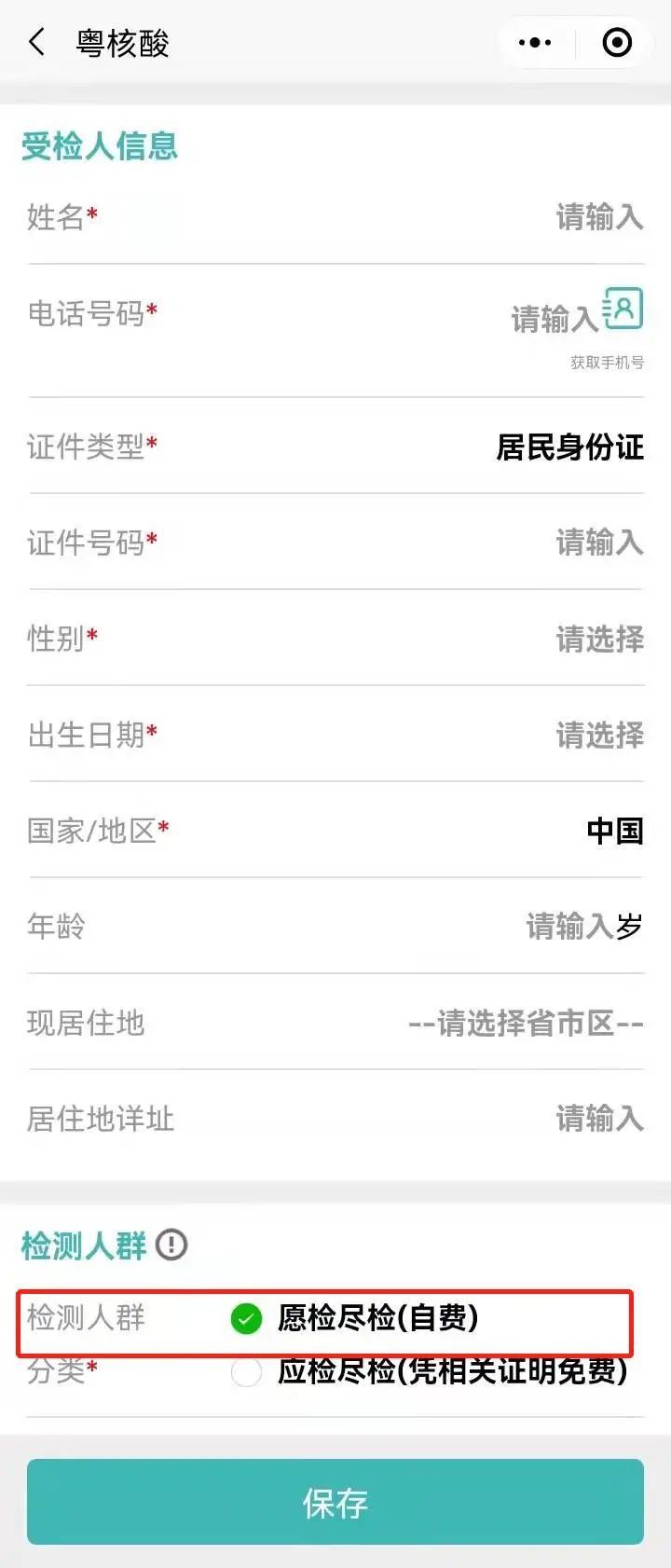Focus the 证件号码 input field

[598, 542]
